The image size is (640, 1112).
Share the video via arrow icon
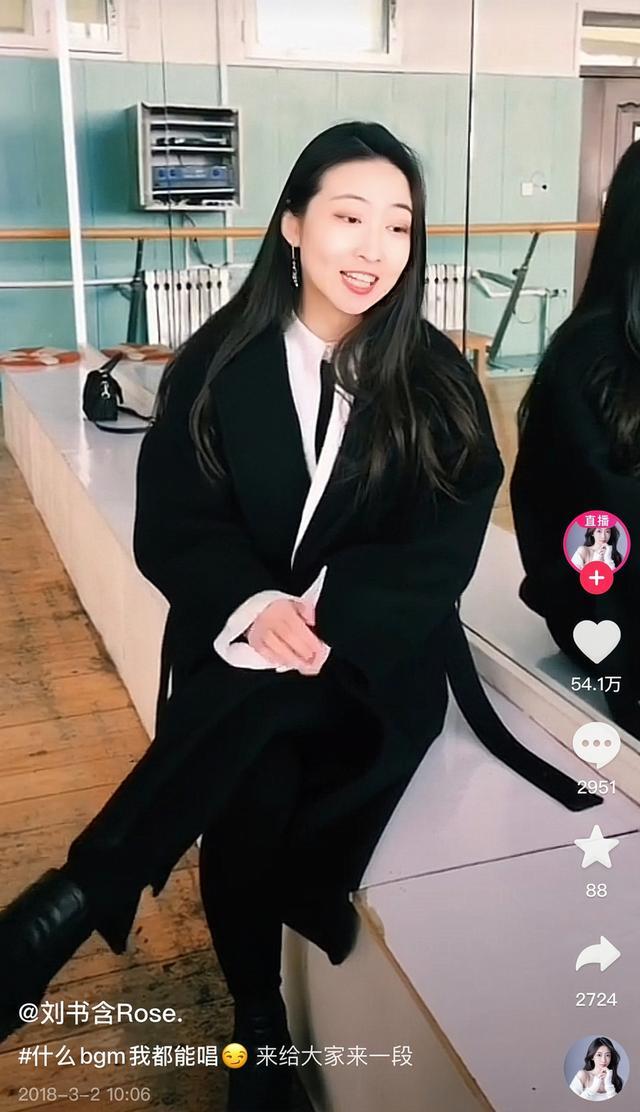click(597, 955)
